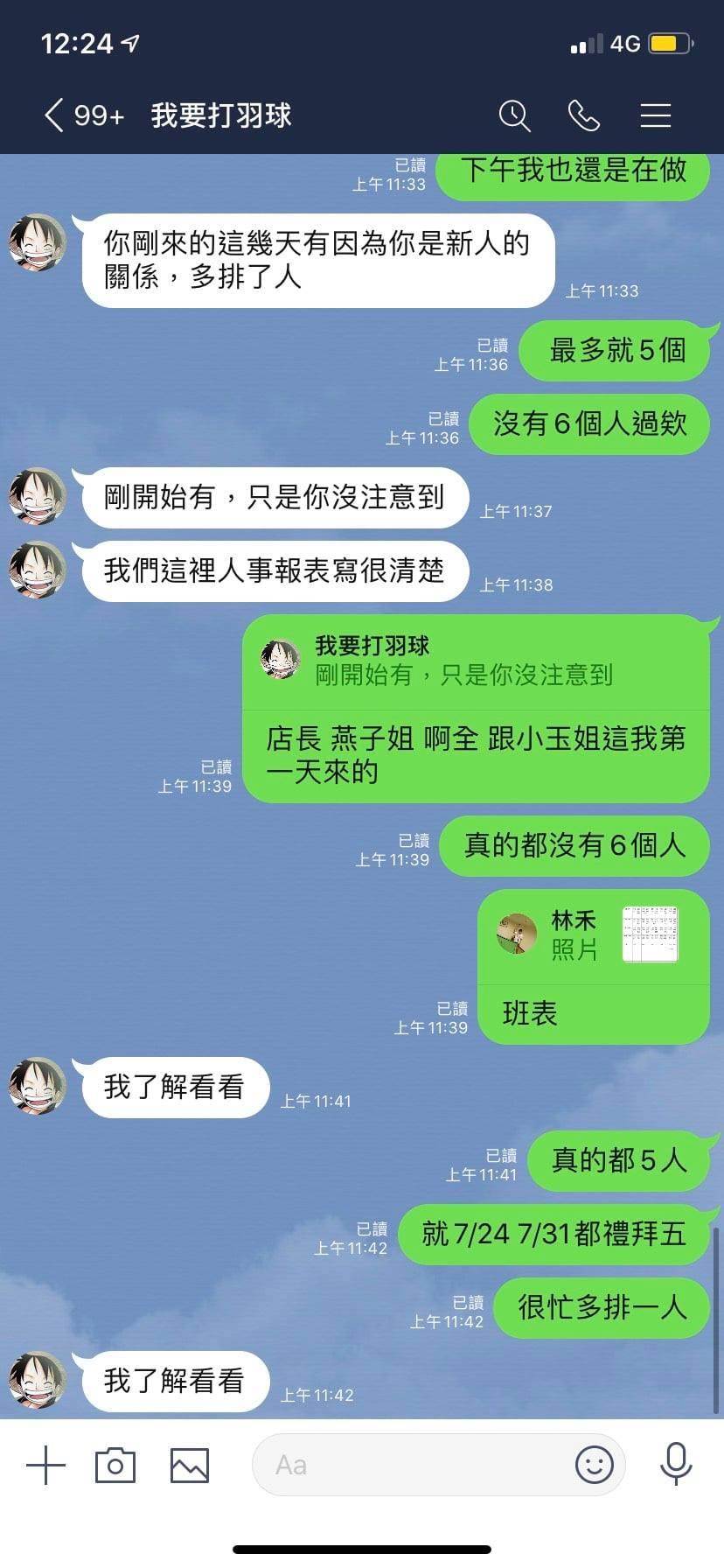The height and width of the screenshot is (1568, 724).
Task: Open the camera to take a photo
Action: coord(115,1465)
